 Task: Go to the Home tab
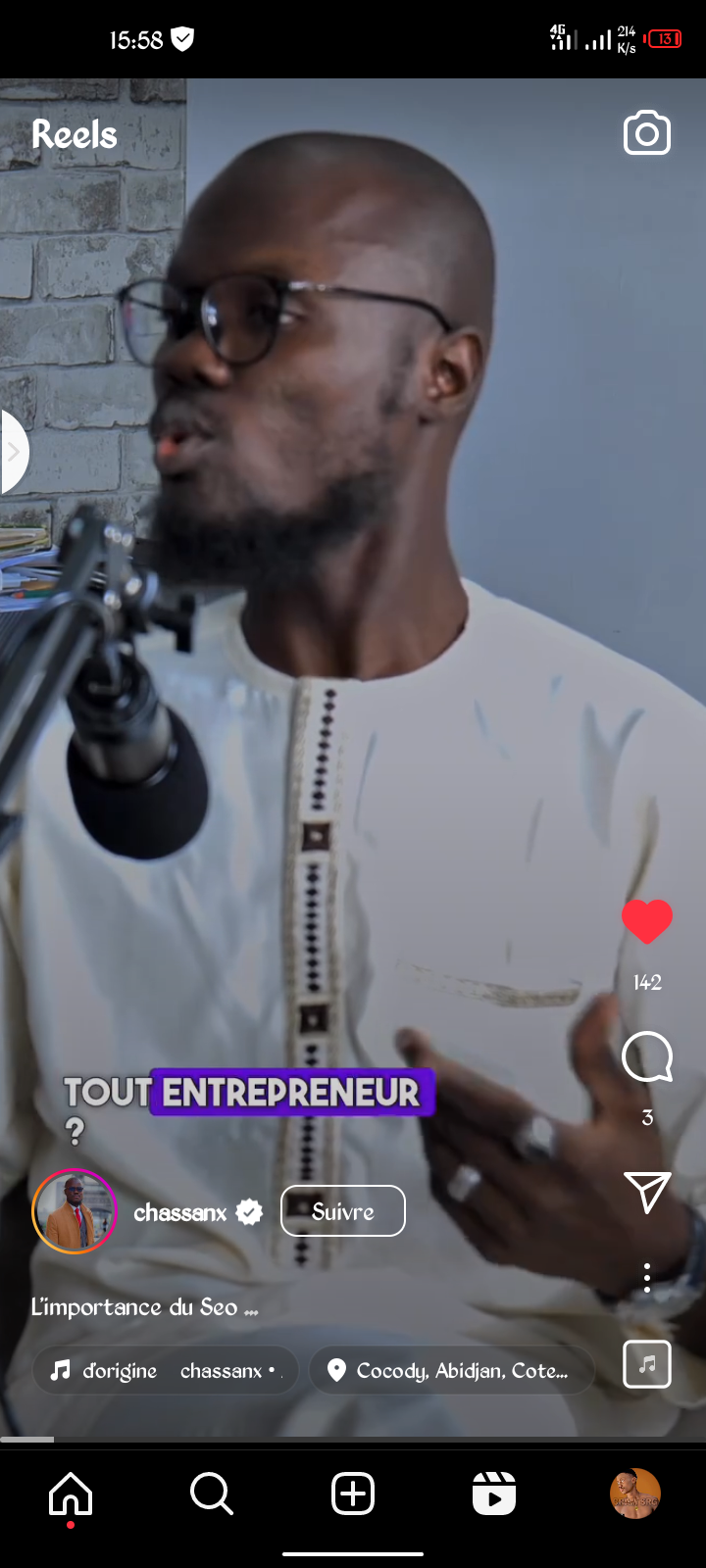pos(71,1494)
